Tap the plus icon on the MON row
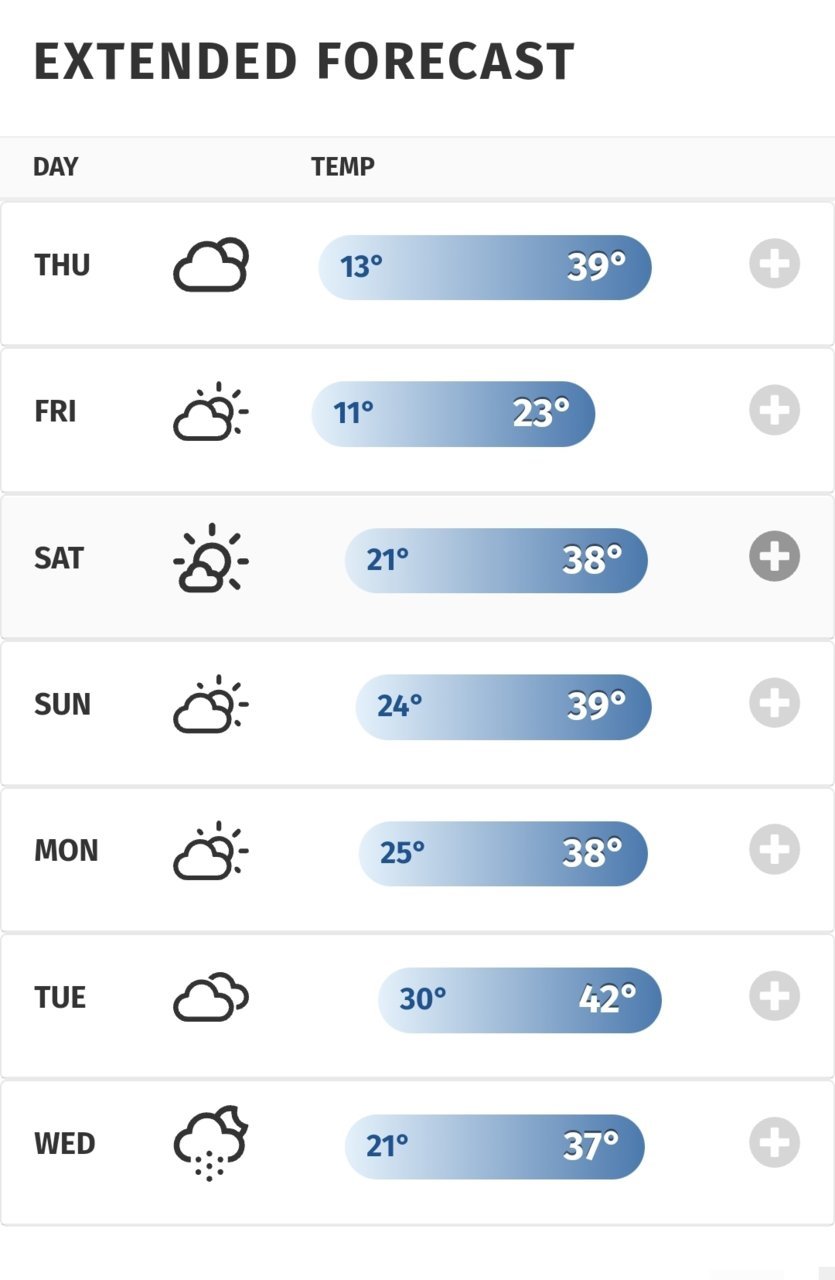 click(774, 850)
